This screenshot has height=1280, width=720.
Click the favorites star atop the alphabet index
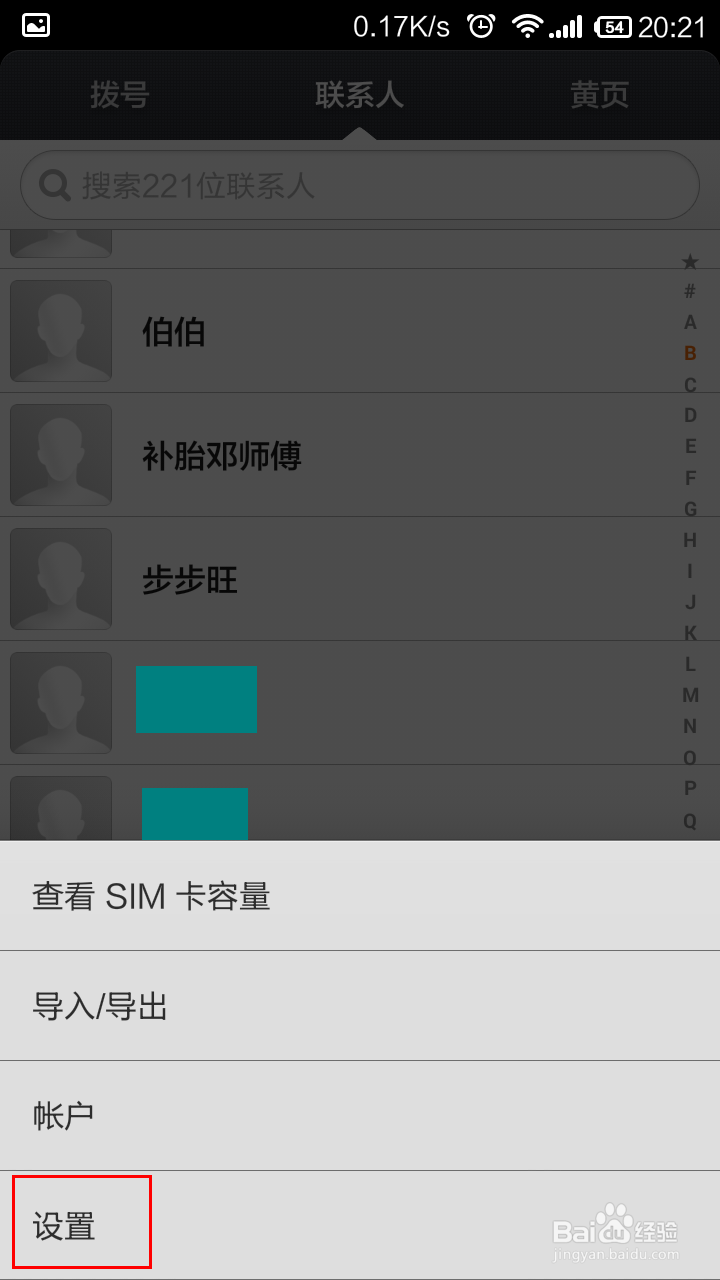coord(690,260)
